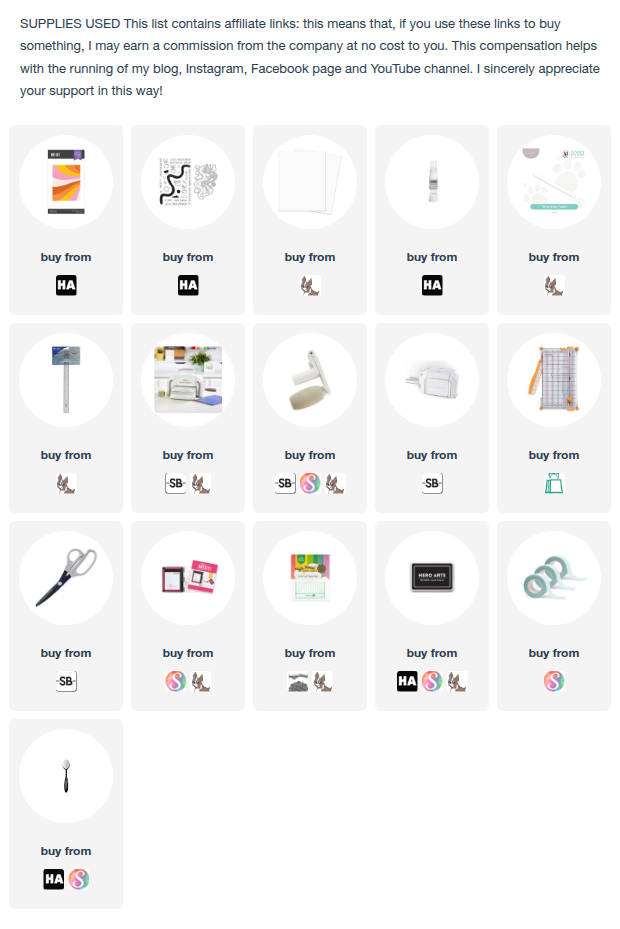620x929 pixels.
Task: Tap rainbow S store icon under the brayer tool
Action: tap(310, 484)
